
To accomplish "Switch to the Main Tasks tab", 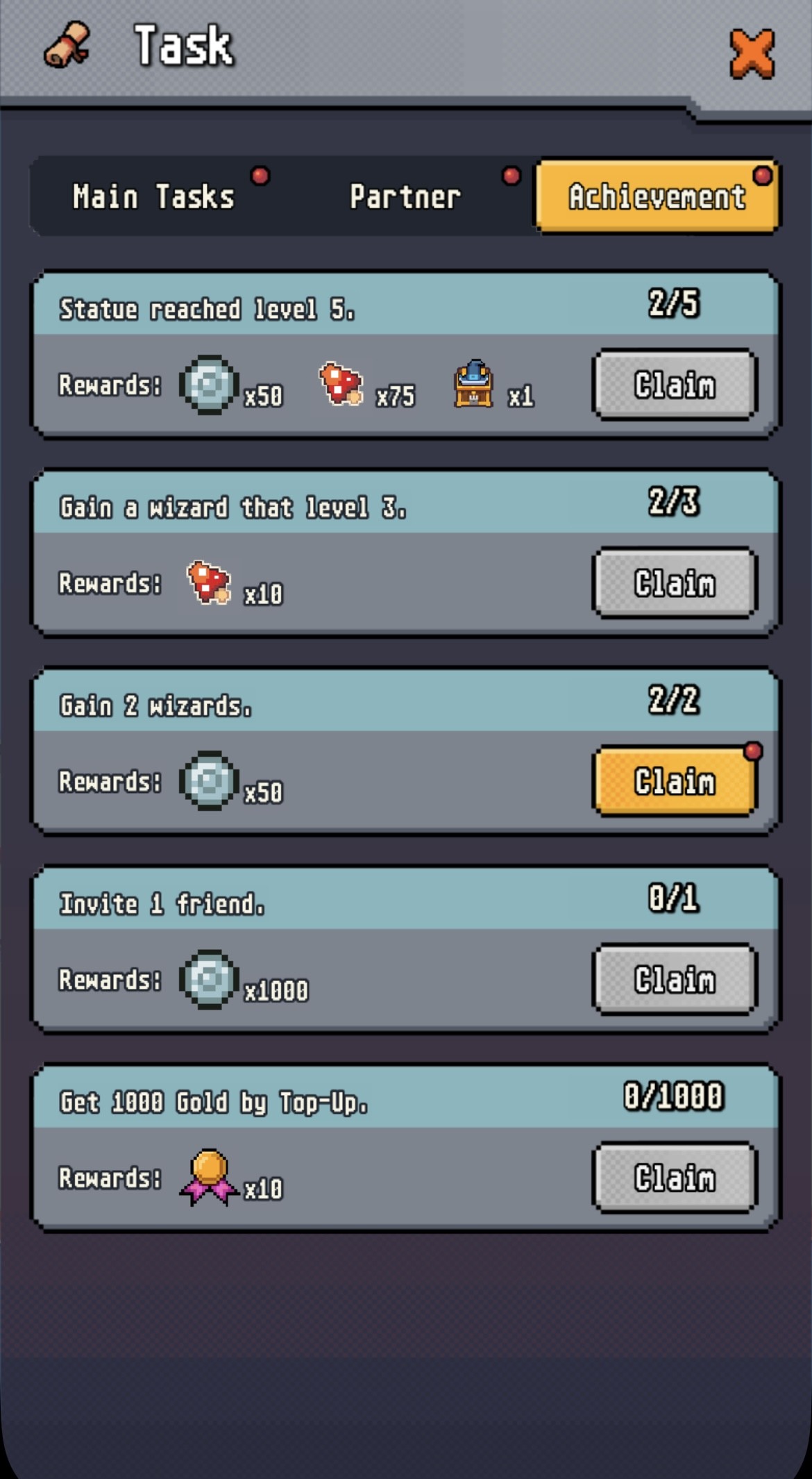I will coord(153,197).
